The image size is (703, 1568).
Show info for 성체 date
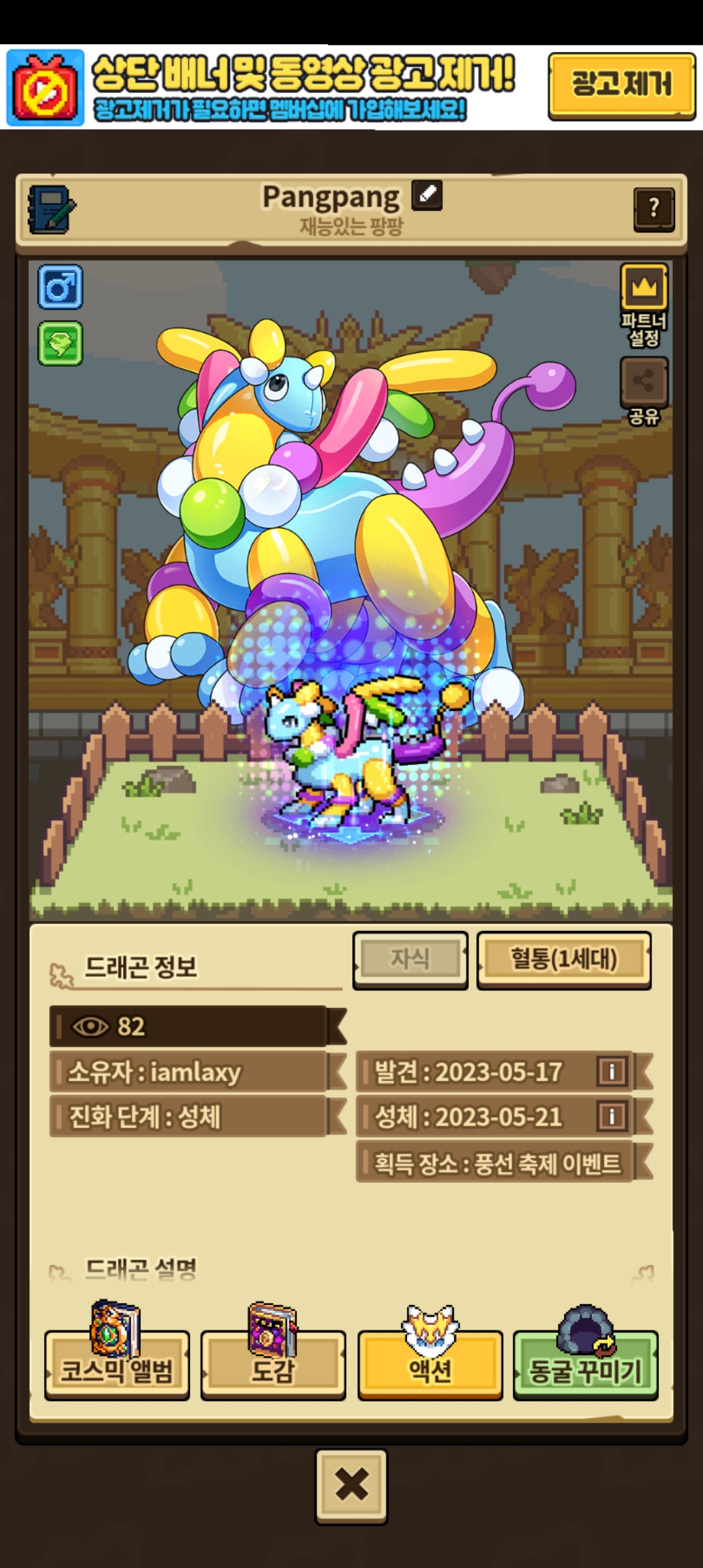(x=611, y=1117)
